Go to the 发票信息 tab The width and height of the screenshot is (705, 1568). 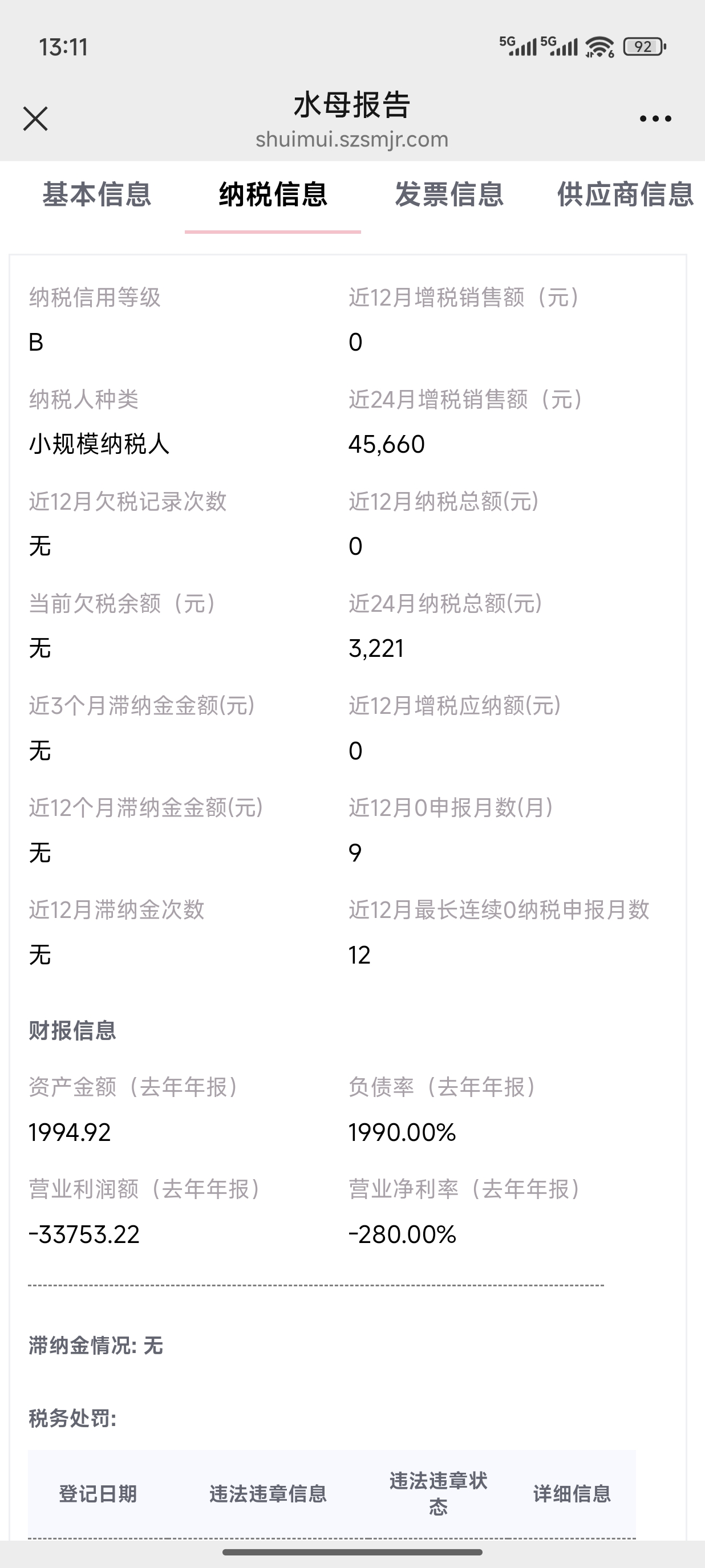click(449, 195)
